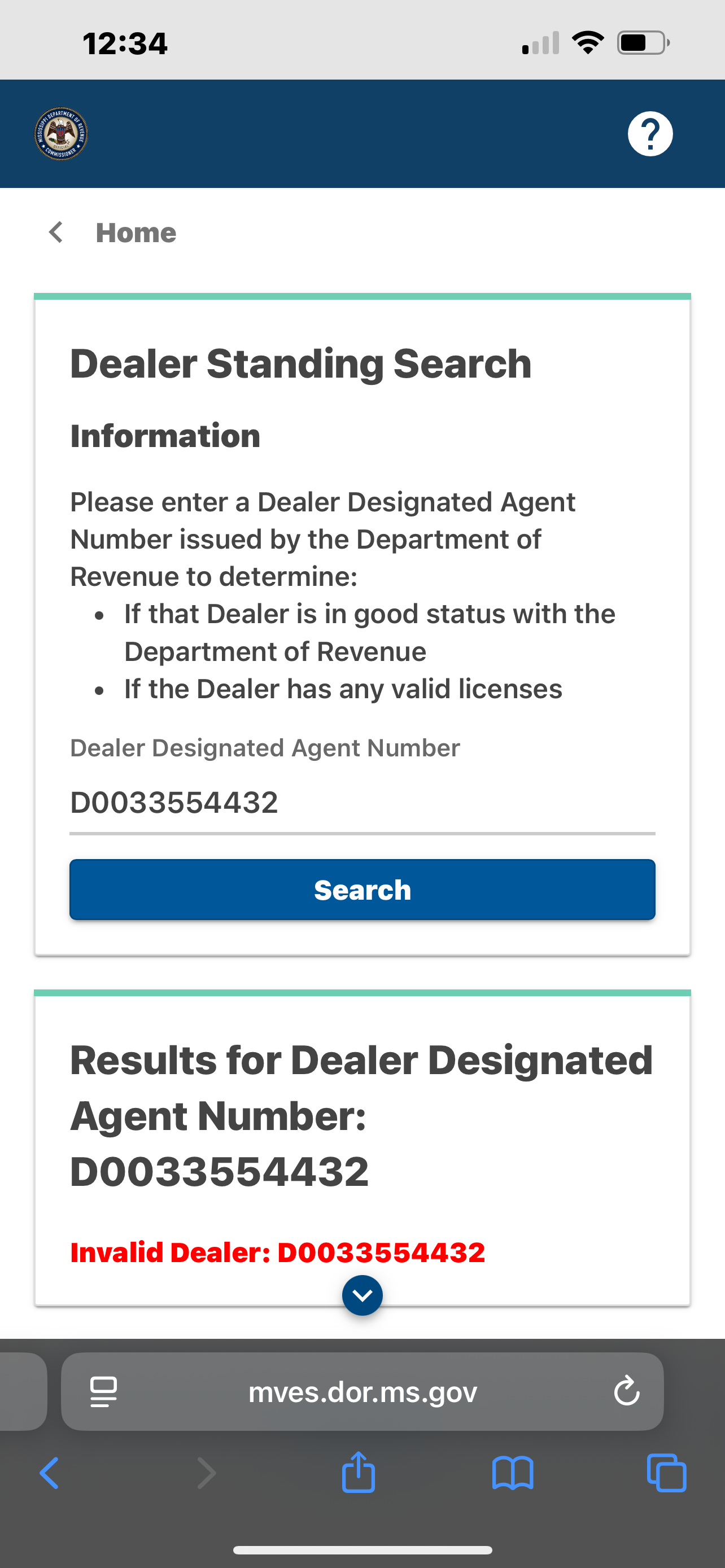Open the Safari page settings menu icon
The height and width of the screenshot is (1568, 725).
103,1391
